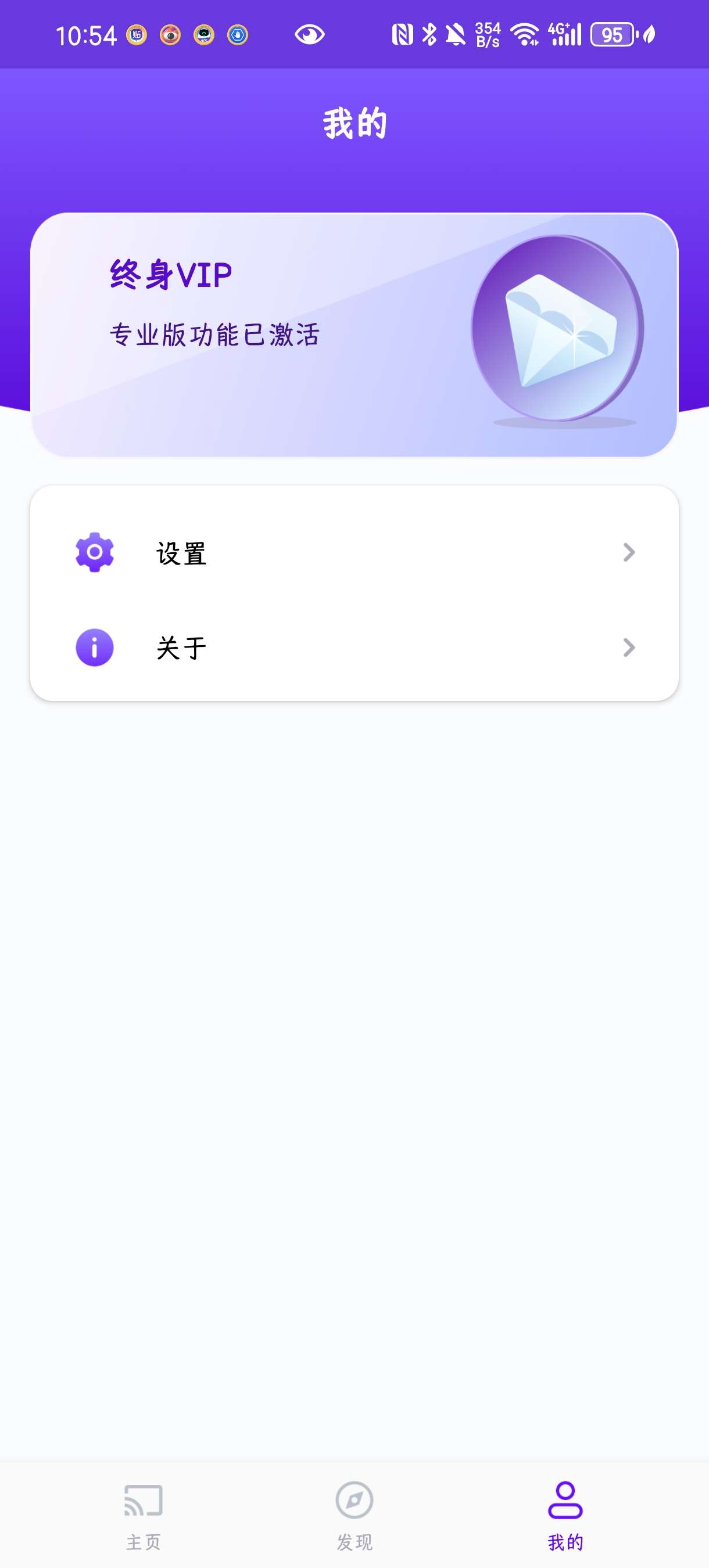Screen dimensions: 709x1568
Task: Select the 我的 profile tab
Action: pyautogui.click(x=565, y=1515)
